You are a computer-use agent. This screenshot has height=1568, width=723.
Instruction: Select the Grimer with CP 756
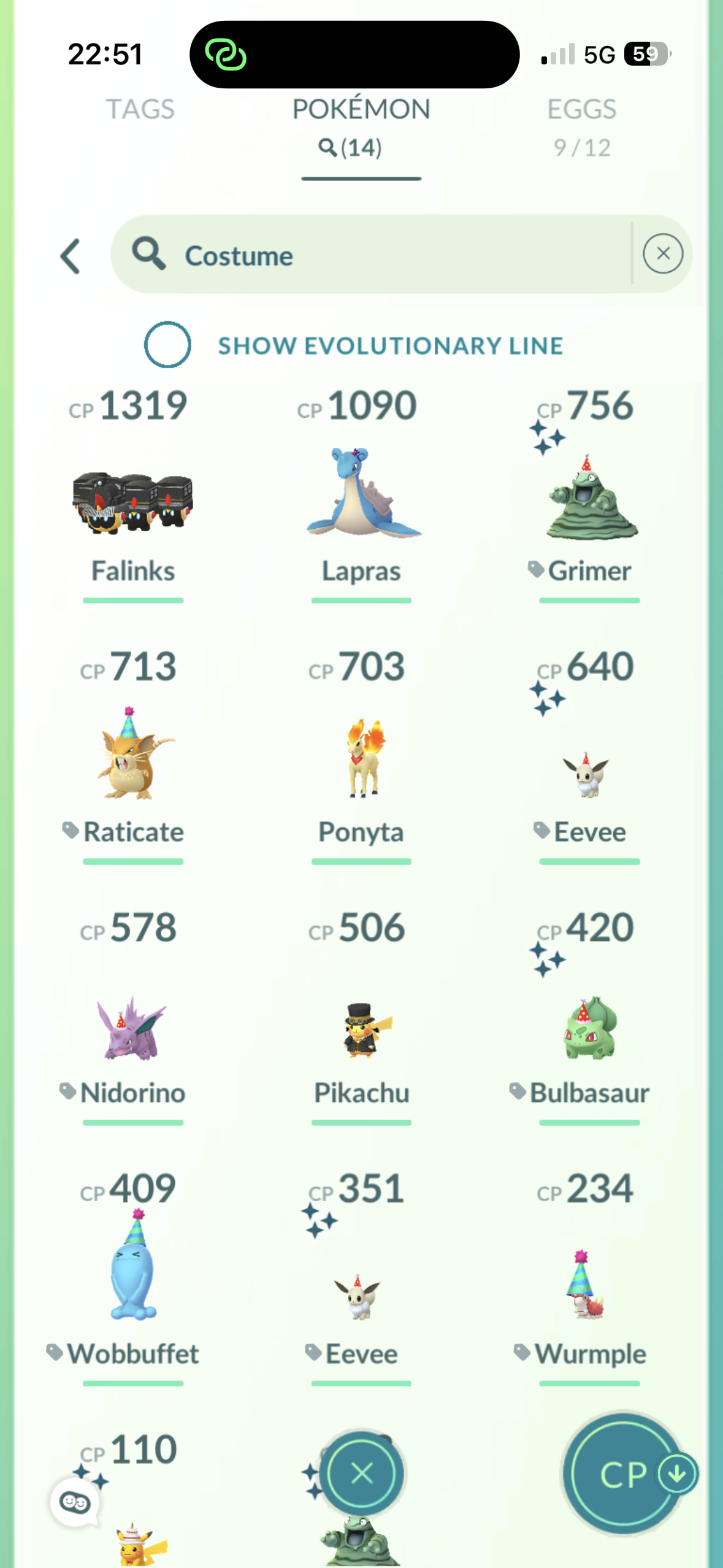(590, 497)
